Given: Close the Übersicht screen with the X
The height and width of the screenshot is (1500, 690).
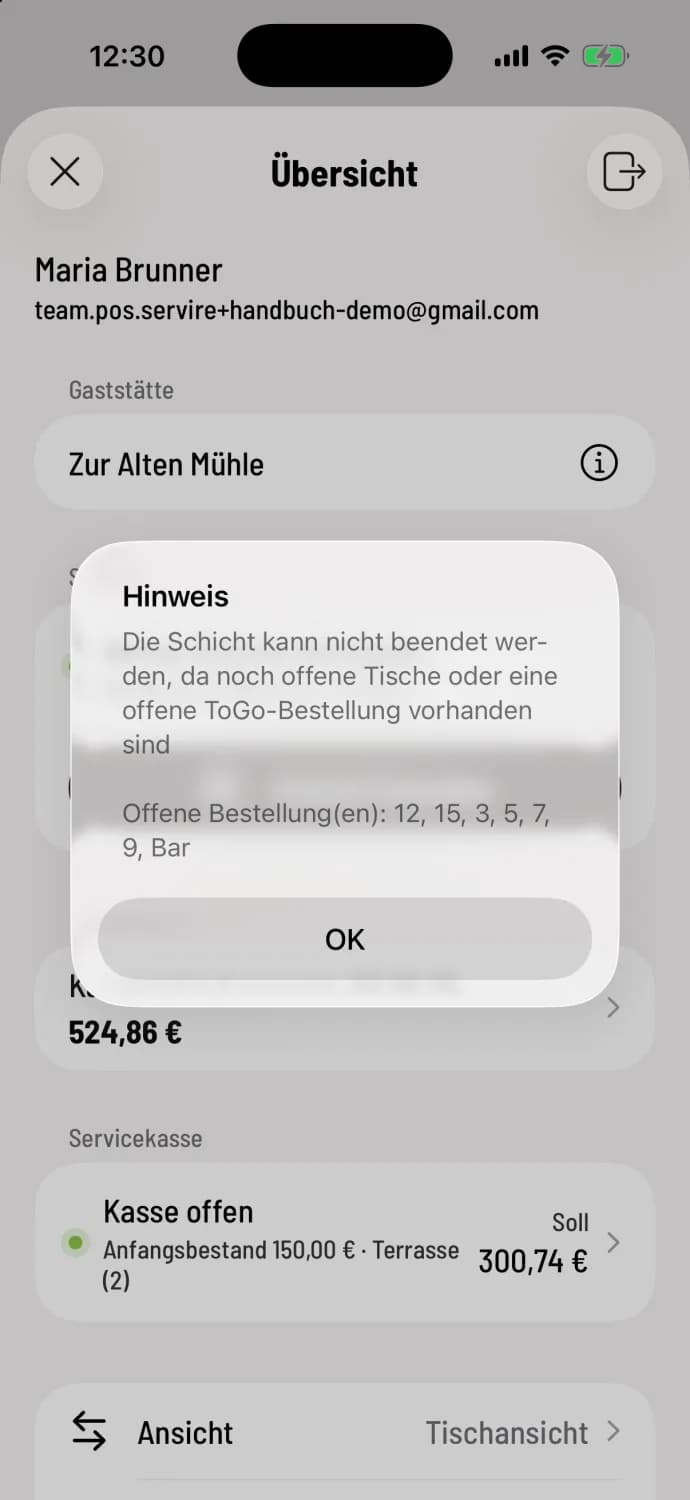Looking at the screenshot, I should (x=65, y=172).
